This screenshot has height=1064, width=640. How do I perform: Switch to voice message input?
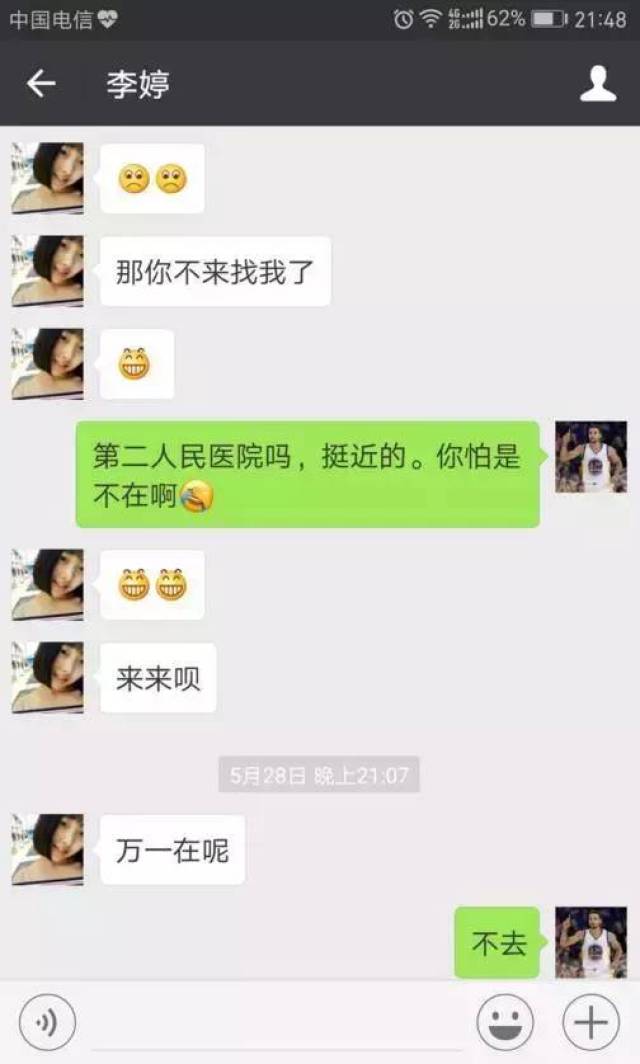pyautogui.click(x=48, y=1022)
